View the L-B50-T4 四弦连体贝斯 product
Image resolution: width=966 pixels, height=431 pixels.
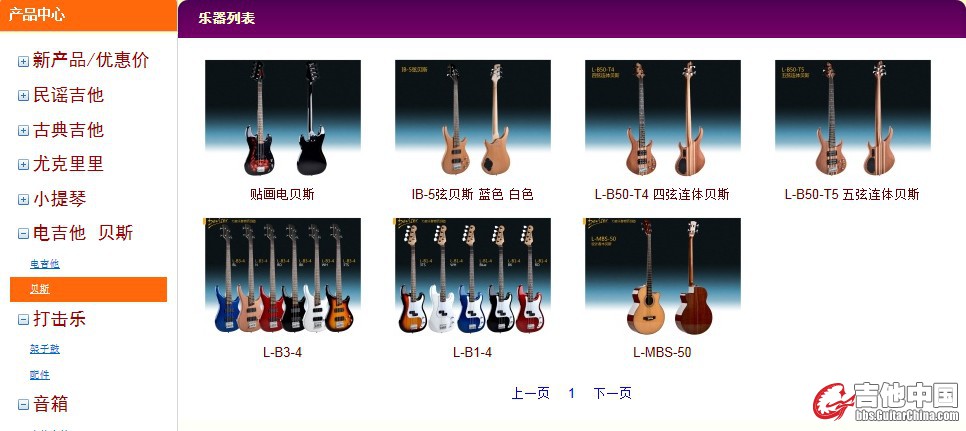[662, 119]
